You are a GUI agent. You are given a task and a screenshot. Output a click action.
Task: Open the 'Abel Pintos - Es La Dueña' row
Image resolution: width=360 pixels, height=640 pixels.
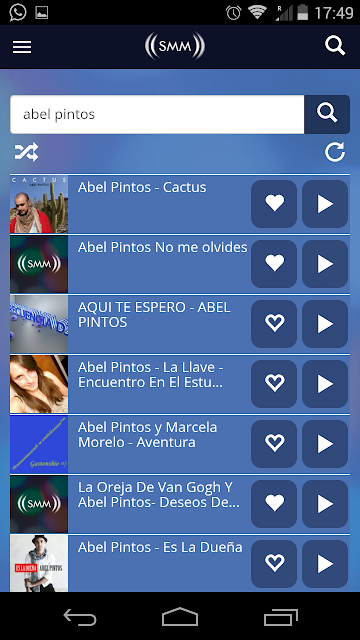pos(180,563)
